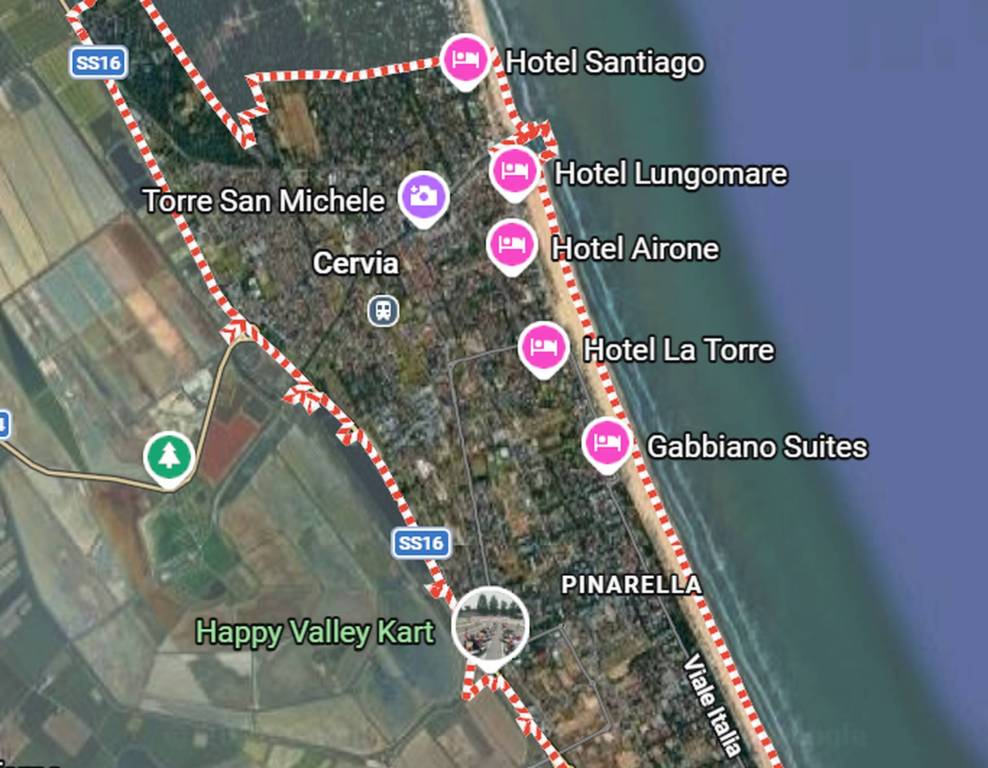Image resolution: width=988 pixels, height=768 pixels.
Task: Tap the Hotel Airone pin
Action: coord(511,244)
